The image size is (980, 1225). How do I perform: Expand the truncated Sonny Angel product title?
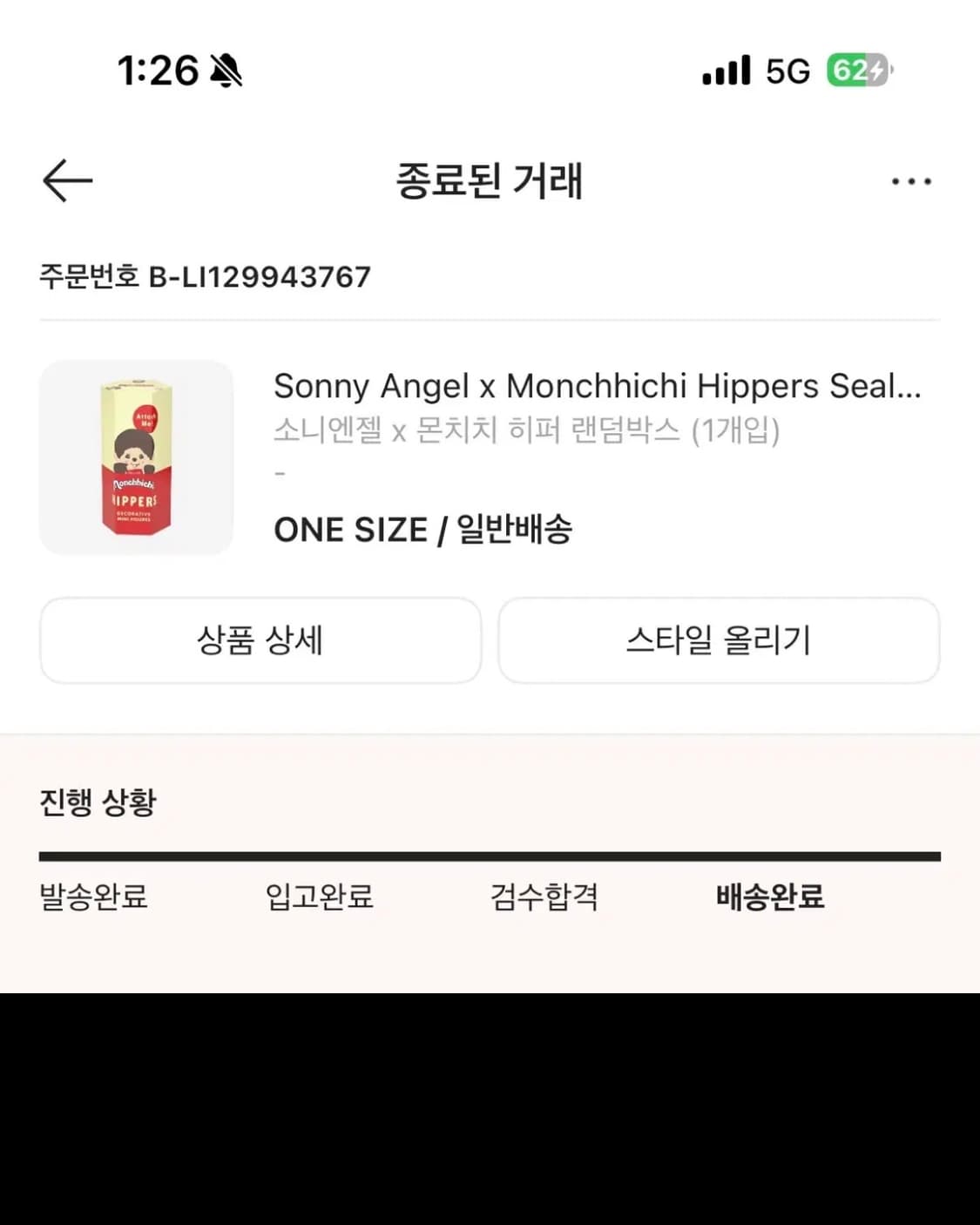tap(598, 387)
